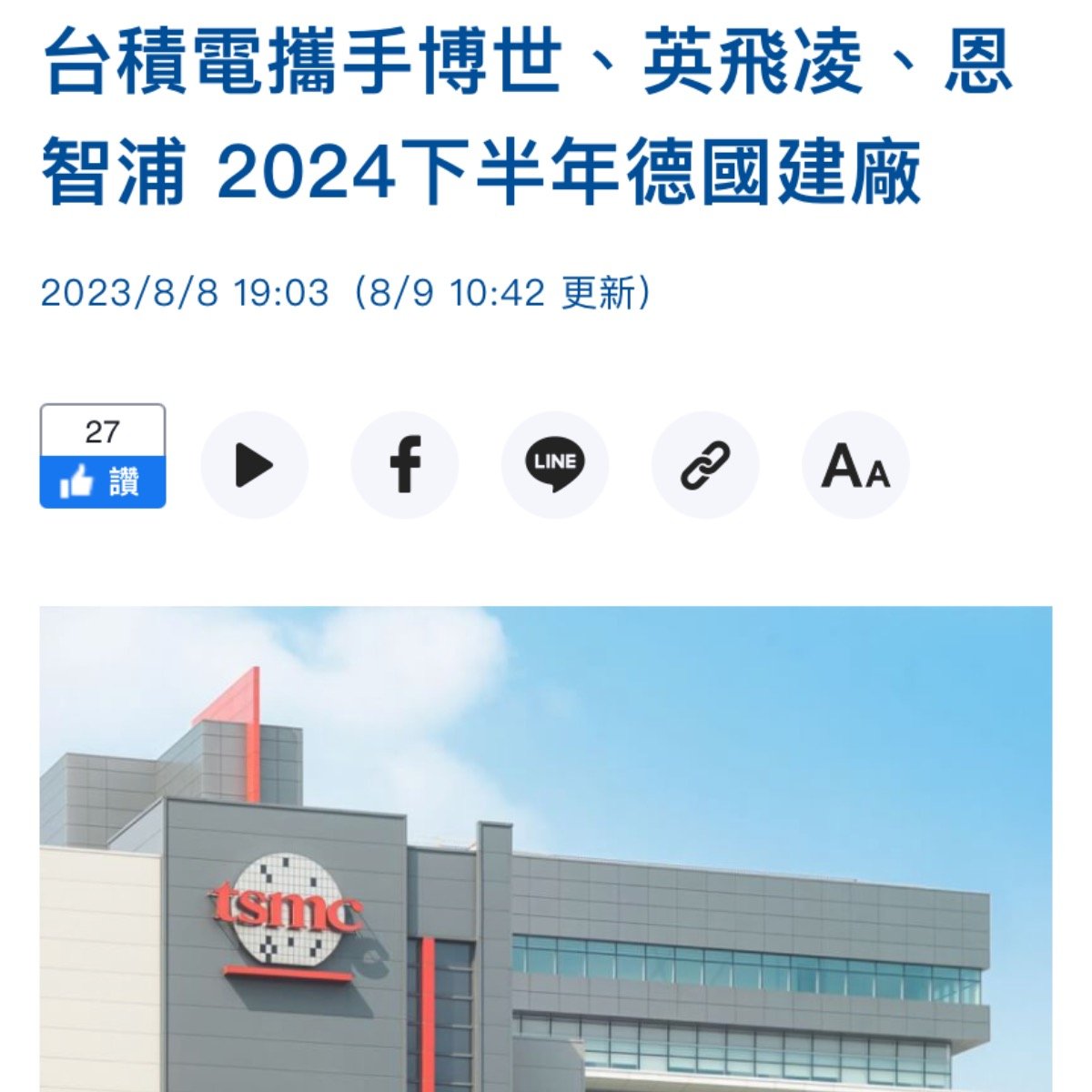The height and width of the screenshot is (1092, 1092).
Task: Copy the article link
Action: (705, 465)
